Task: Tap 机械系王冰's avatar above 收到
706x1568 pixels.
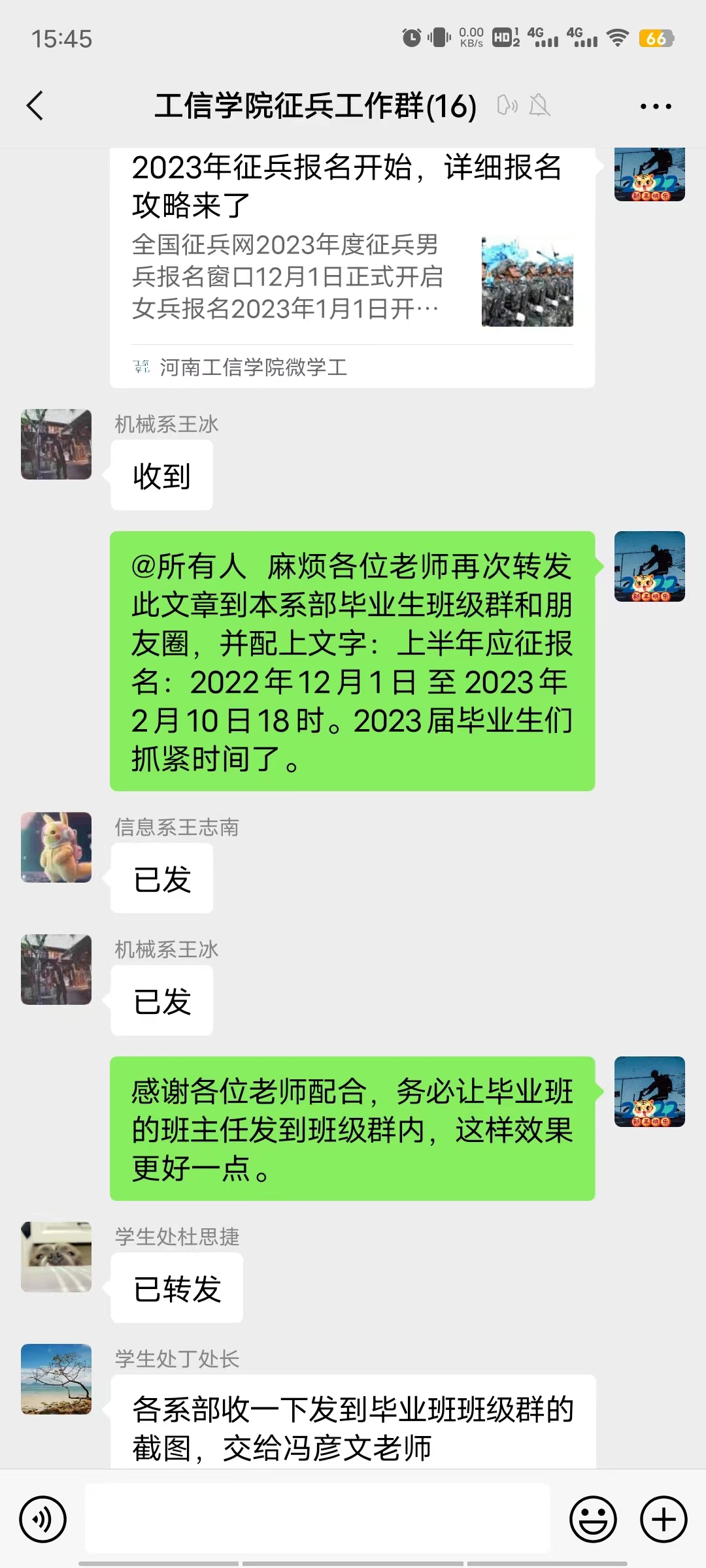Action: (x=56, y=444)
